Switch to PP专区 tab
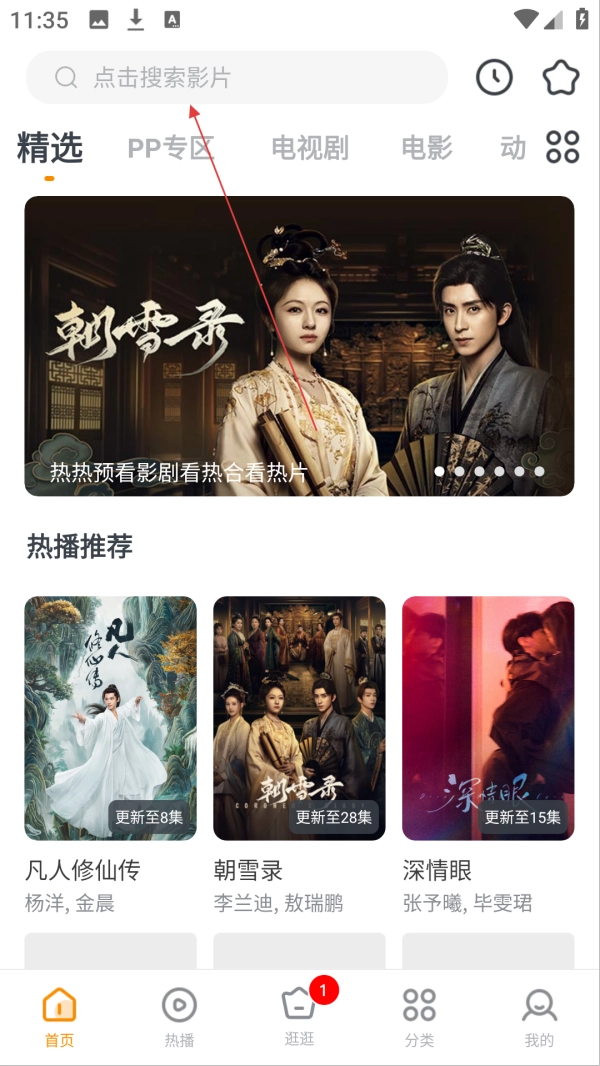This screenshot has height=1066, width=600. tap(171, 148)
